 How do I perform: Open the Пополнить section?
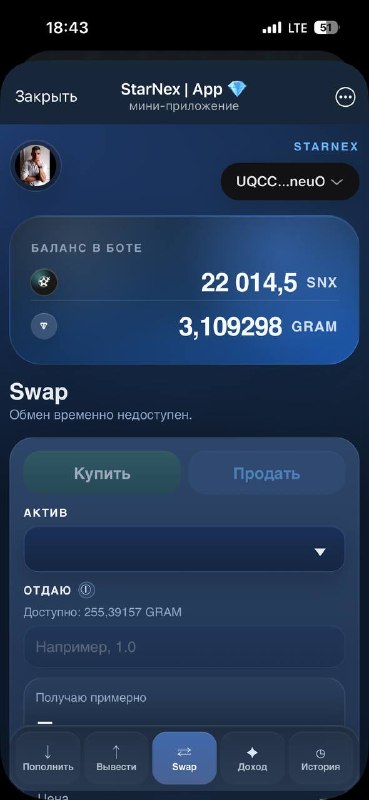48,758
